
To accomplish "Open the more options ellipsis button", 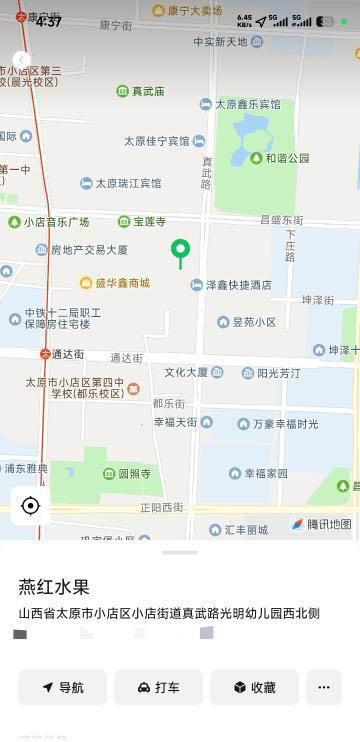I will pos(324,687).
